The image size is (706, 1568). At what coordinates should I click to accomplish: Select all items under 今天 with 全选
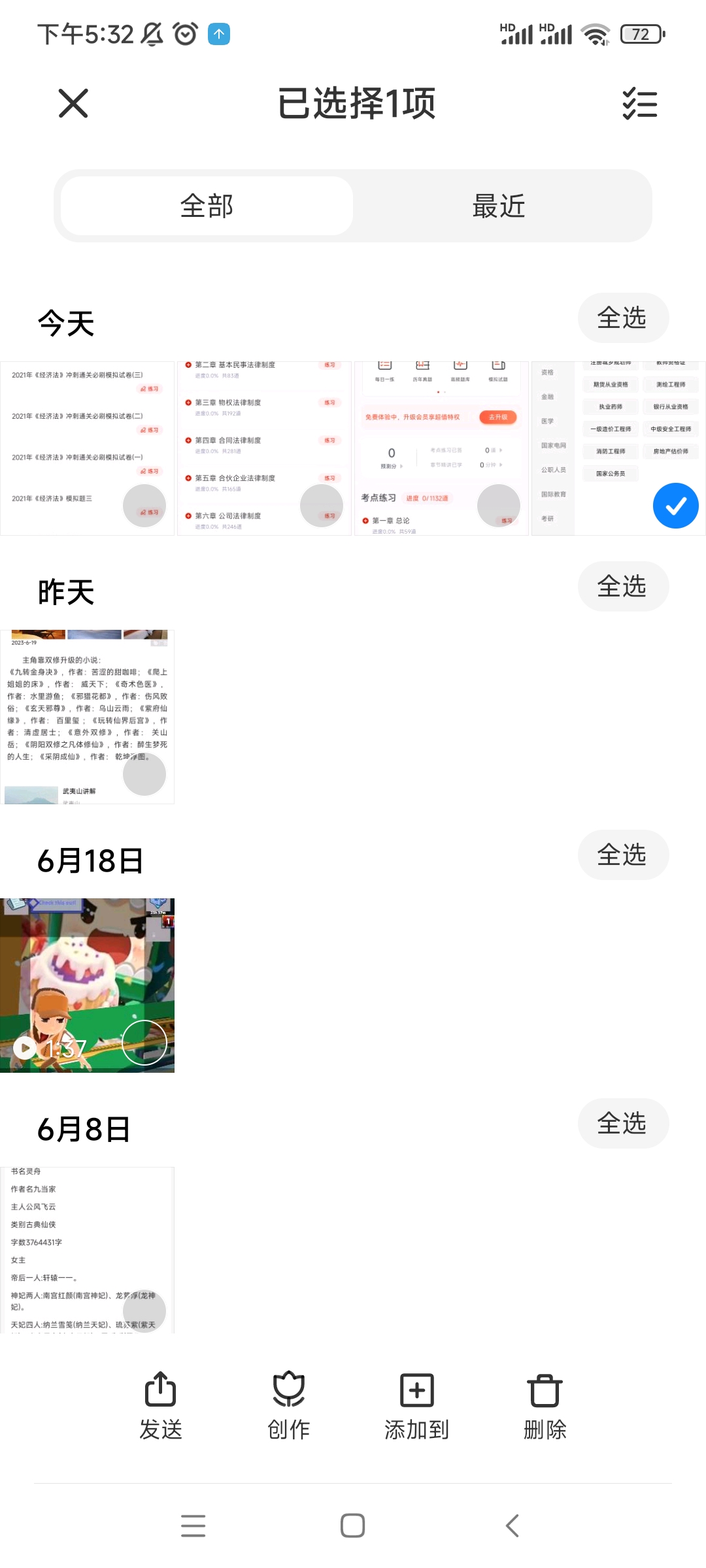pyautogui.click(x=623, y=318)
